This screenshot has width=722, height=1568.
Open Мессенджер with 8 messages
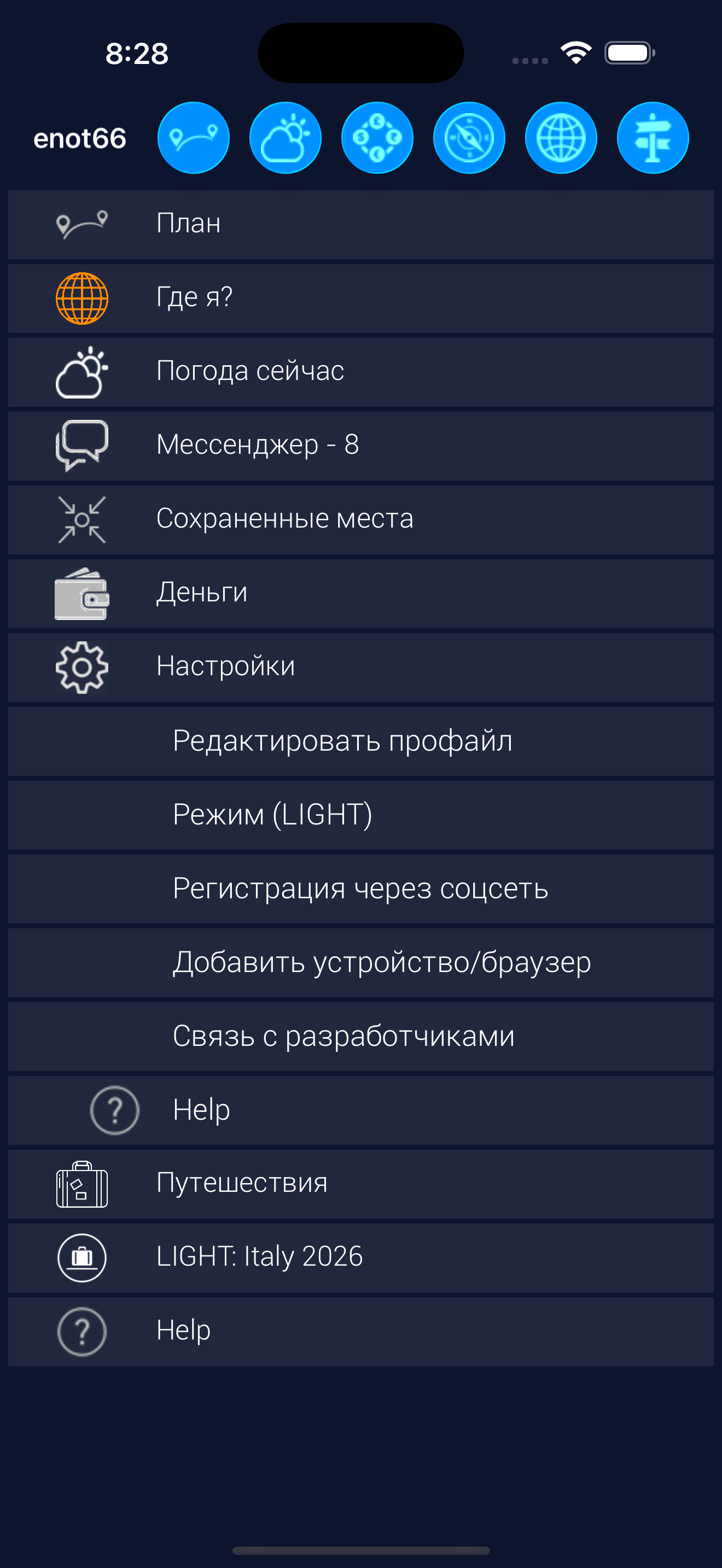click(x=360, y=445)
